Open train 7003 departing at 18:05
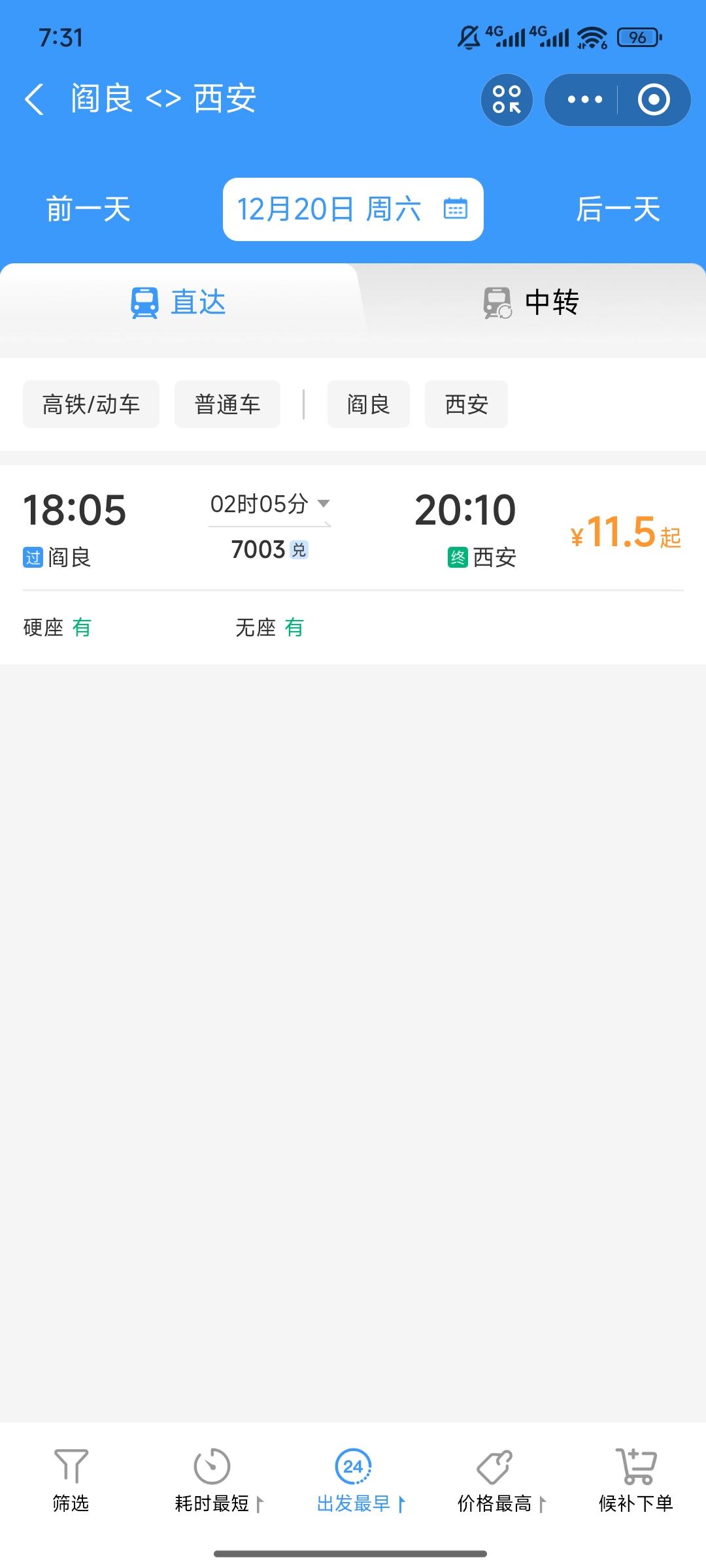Viewport: 706px width, 1568px height. [x=353, y=529]
